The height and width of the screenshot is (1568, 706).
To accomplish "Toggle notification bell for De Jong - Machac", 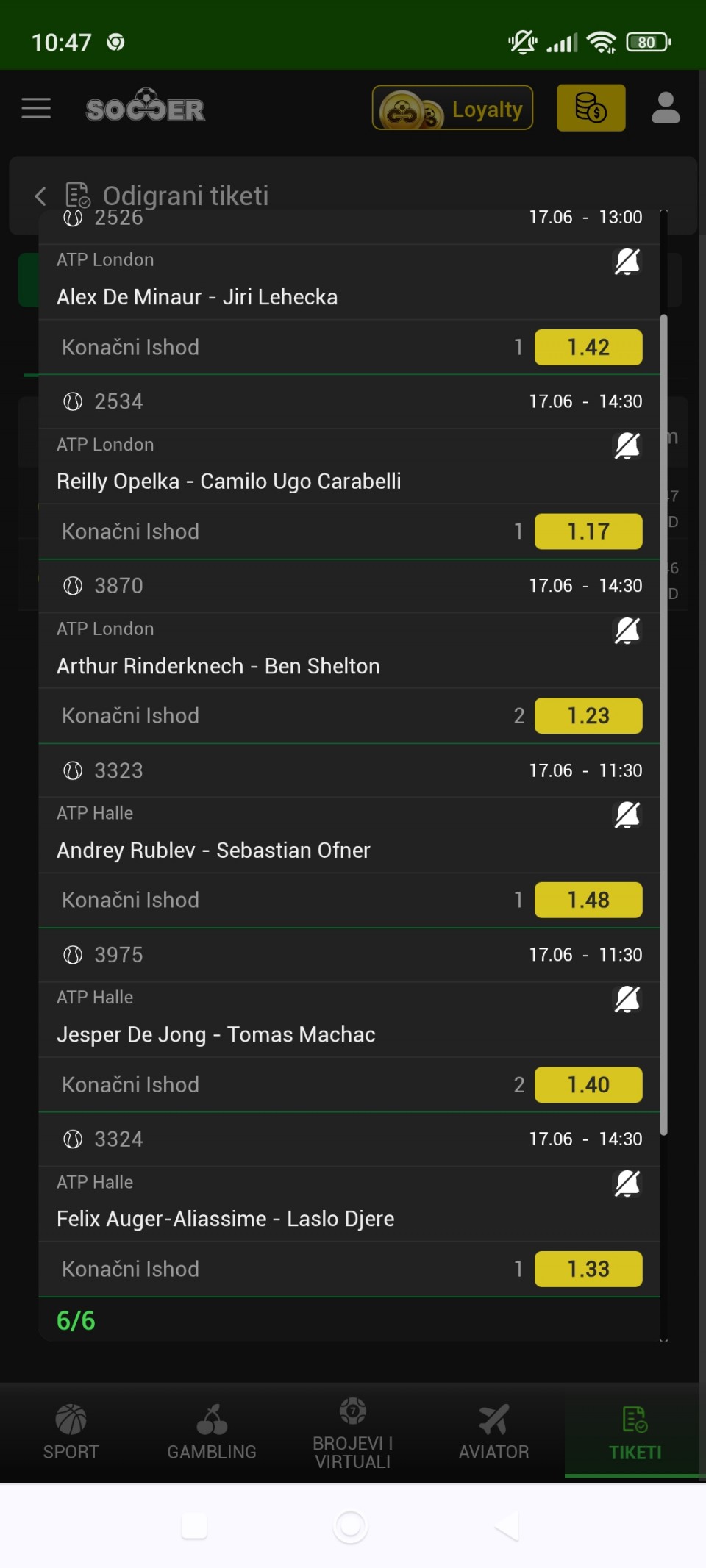I will click(x=627, y=999).
